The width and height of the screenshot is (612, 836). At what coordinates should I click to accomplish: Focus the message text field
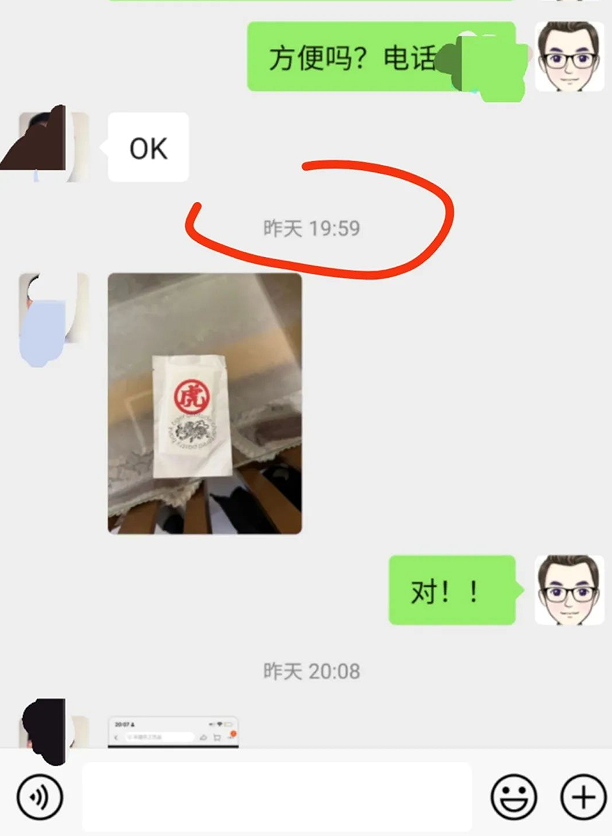277,797
